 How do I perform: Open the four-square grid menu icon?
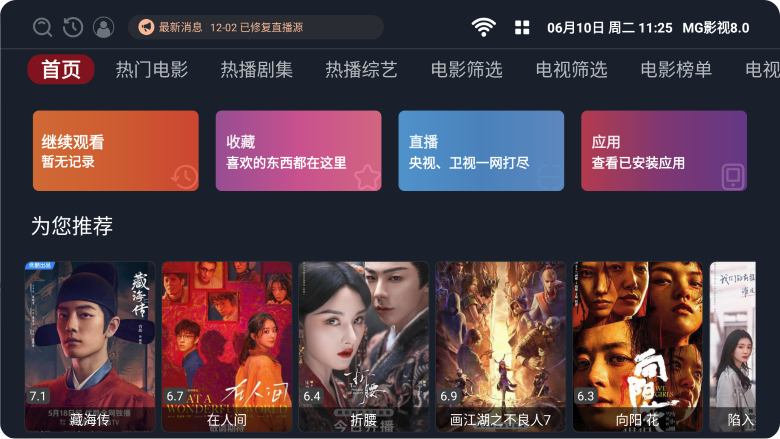(522, 27)
